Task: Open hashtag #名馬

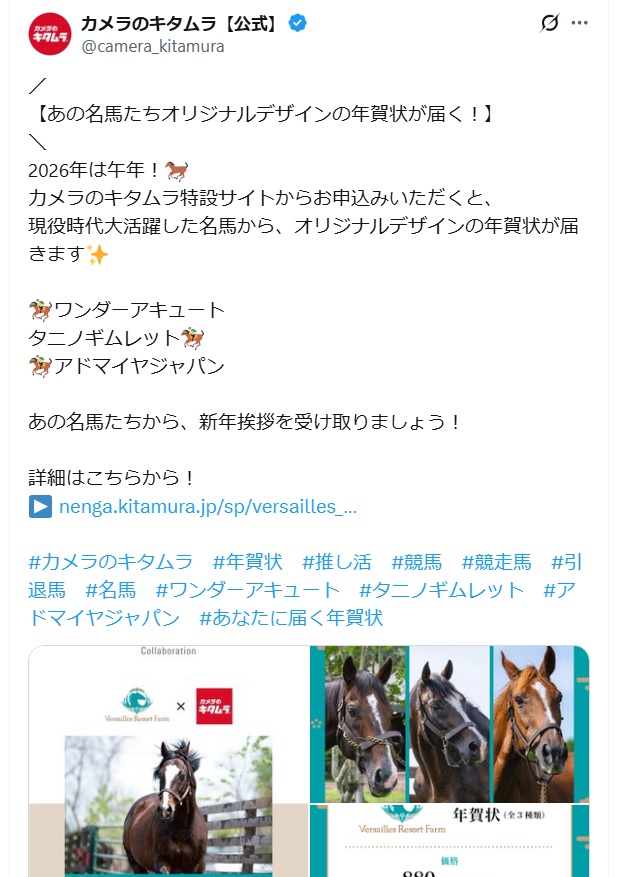Action: click(x=110, y=590)
